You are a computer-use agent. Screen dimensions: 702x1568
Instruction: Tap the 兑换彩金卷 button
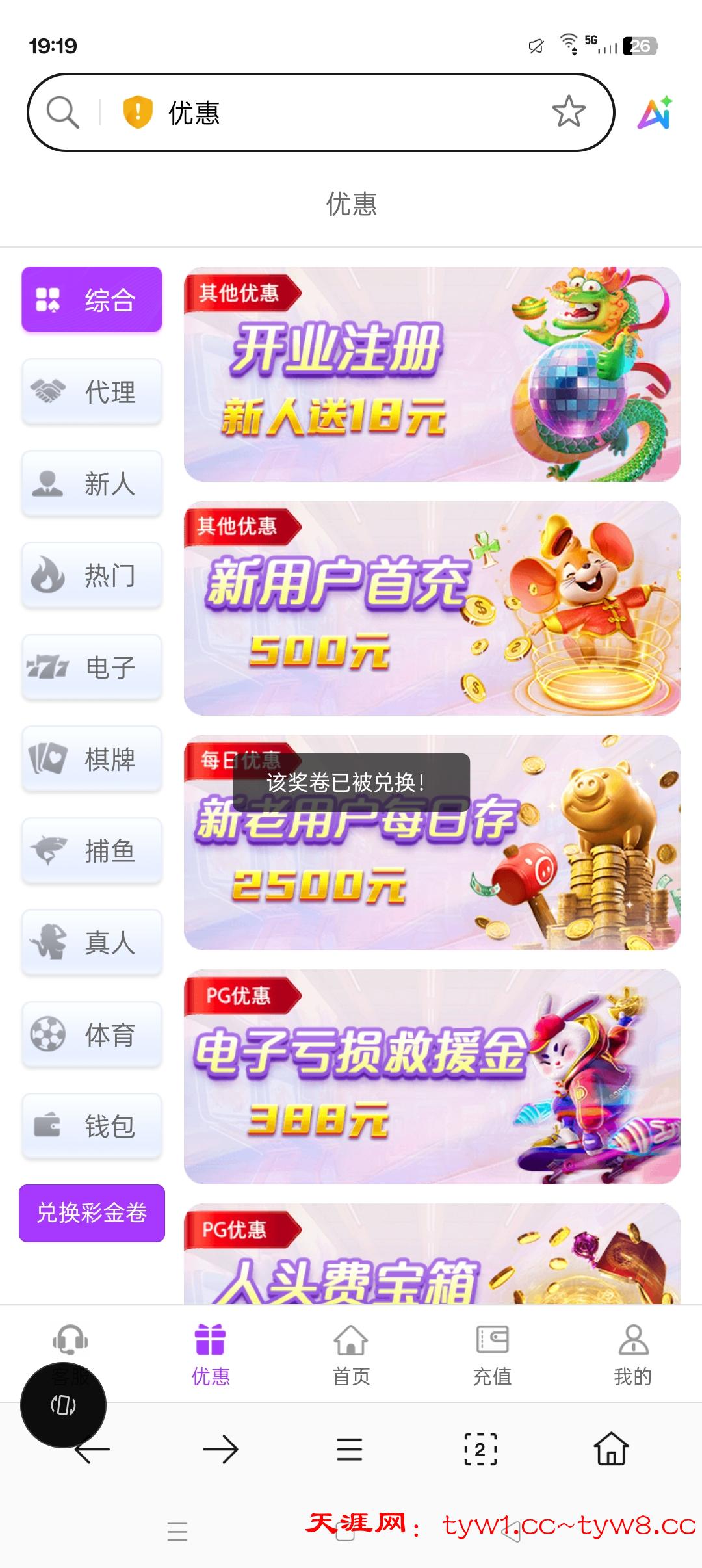coord(92,1213)
